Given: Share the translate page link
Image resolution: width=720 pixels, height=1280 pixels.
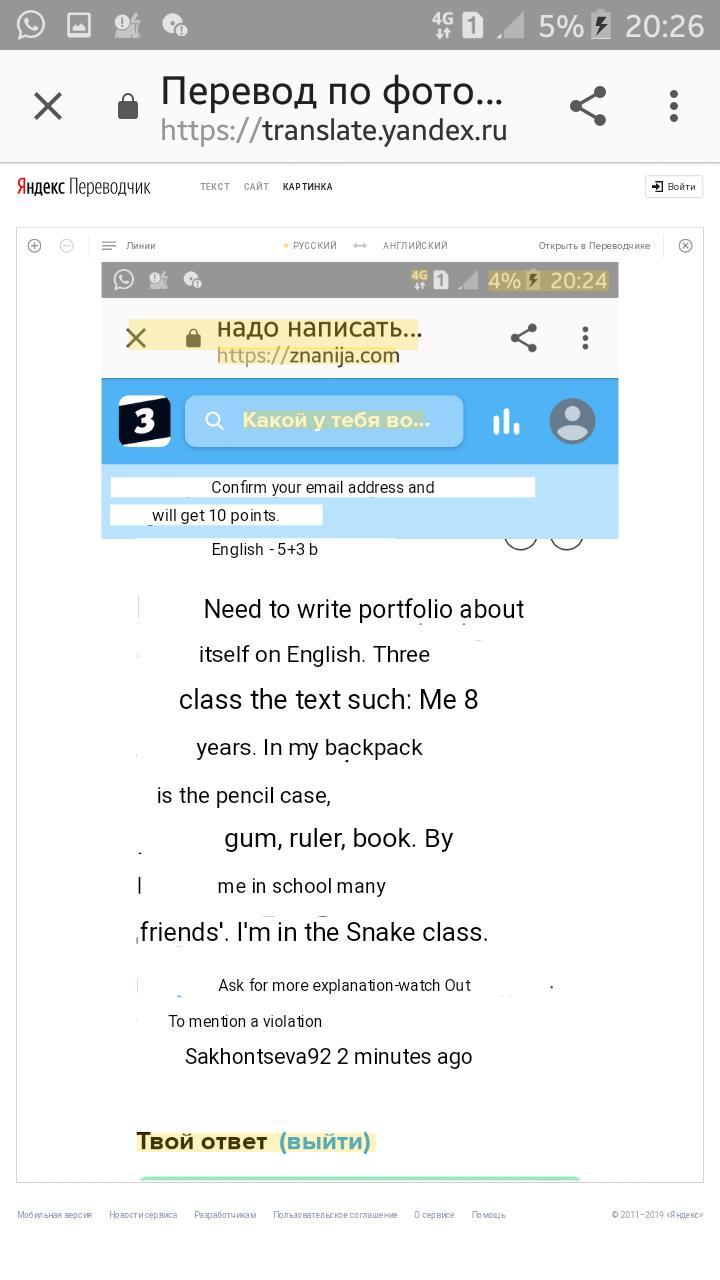Looking at the screenshot, I should 588,106.
